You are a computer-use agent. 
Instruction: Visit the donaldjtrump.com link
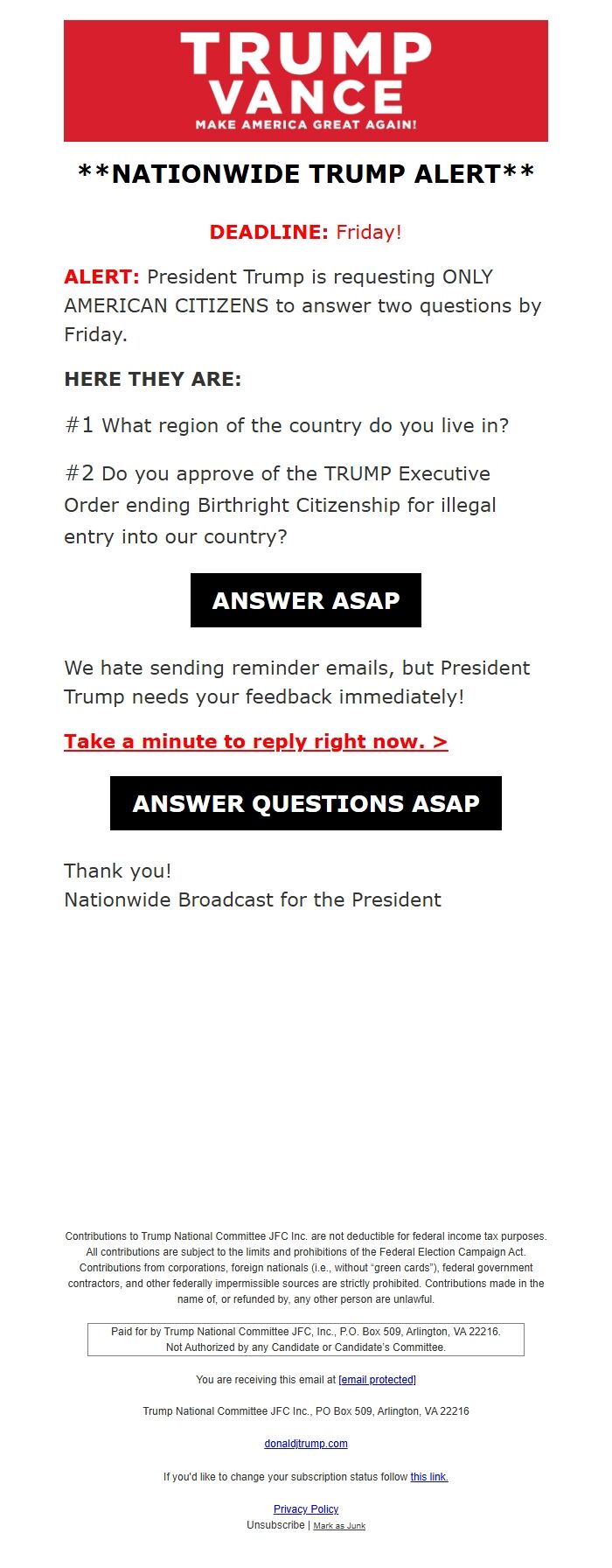306,1444
